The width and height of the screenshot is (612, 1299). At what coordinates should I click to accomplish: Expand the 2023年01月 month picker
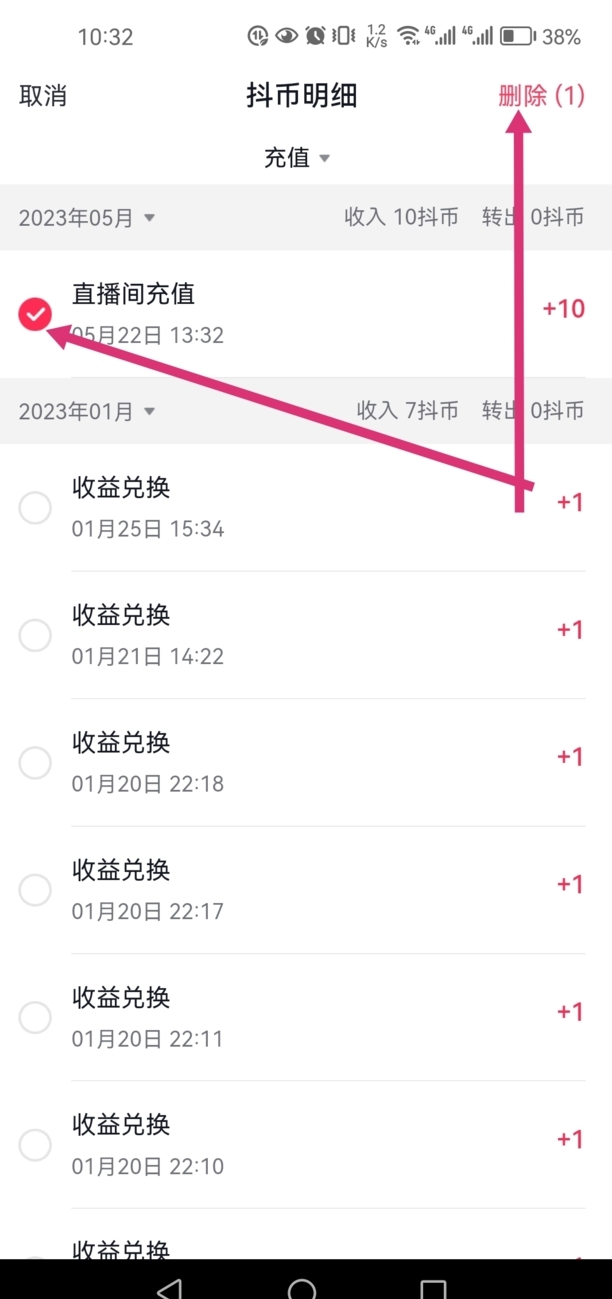click(87, 411)
